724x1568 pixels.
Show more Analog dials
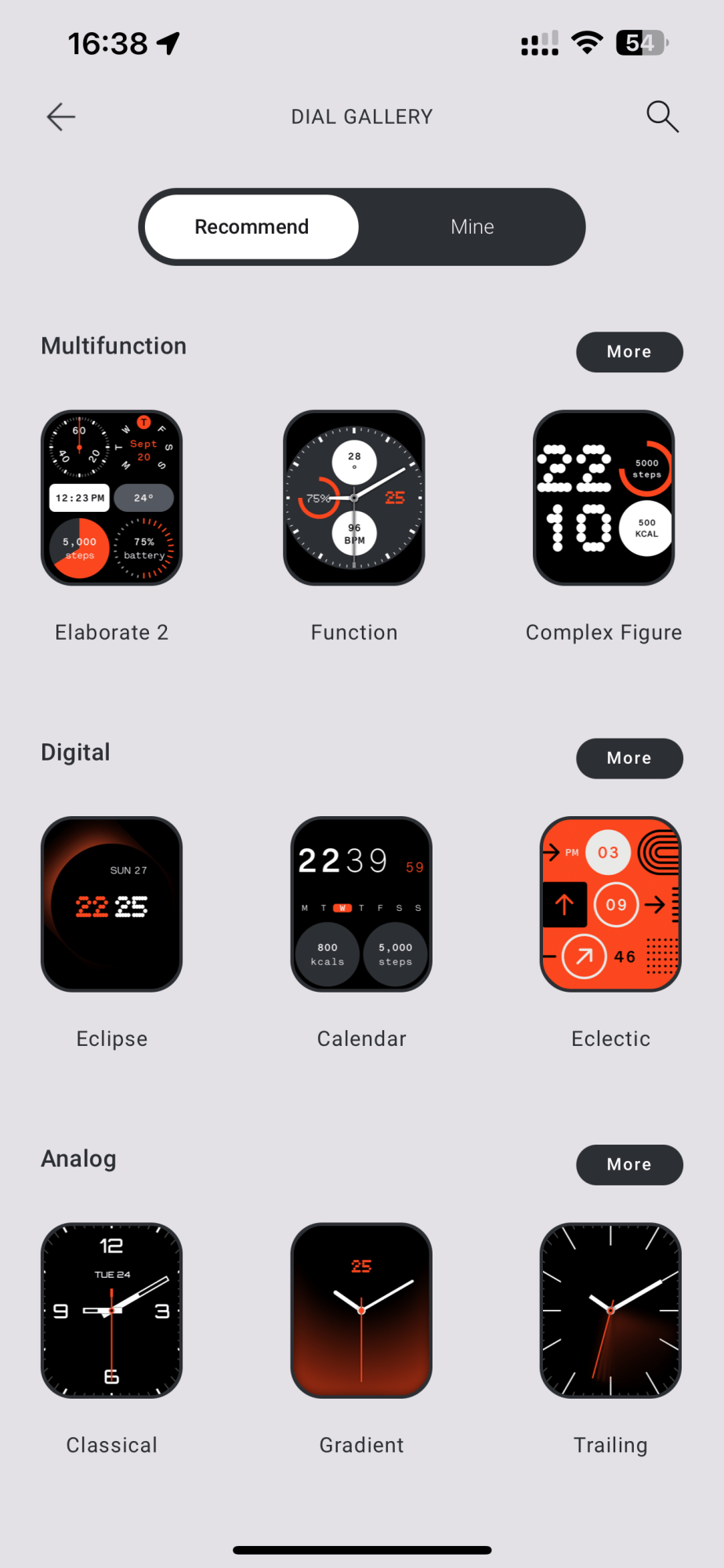629,1164
